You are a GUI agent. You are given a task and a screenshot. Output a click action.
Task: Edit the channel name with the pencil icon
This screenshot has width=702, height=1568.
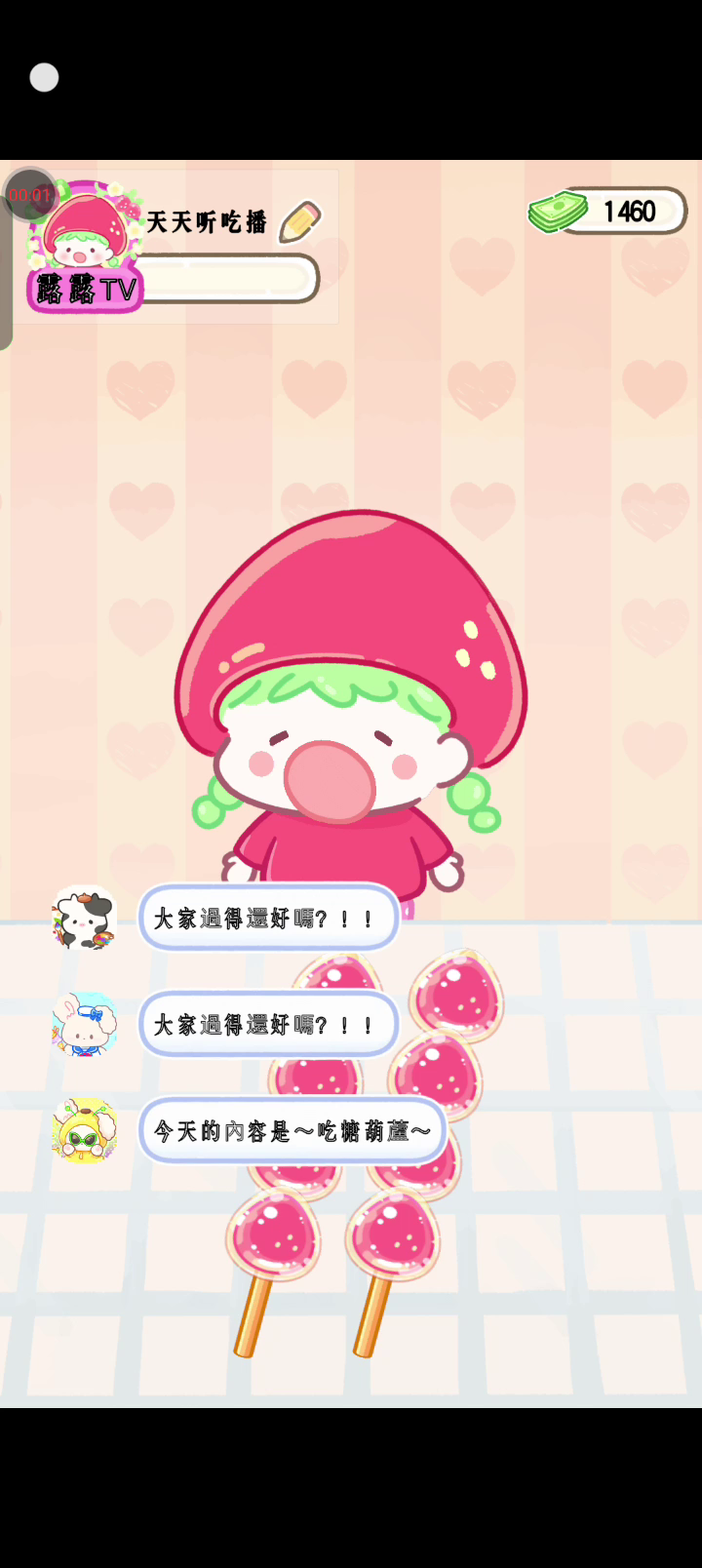point(299,221)
